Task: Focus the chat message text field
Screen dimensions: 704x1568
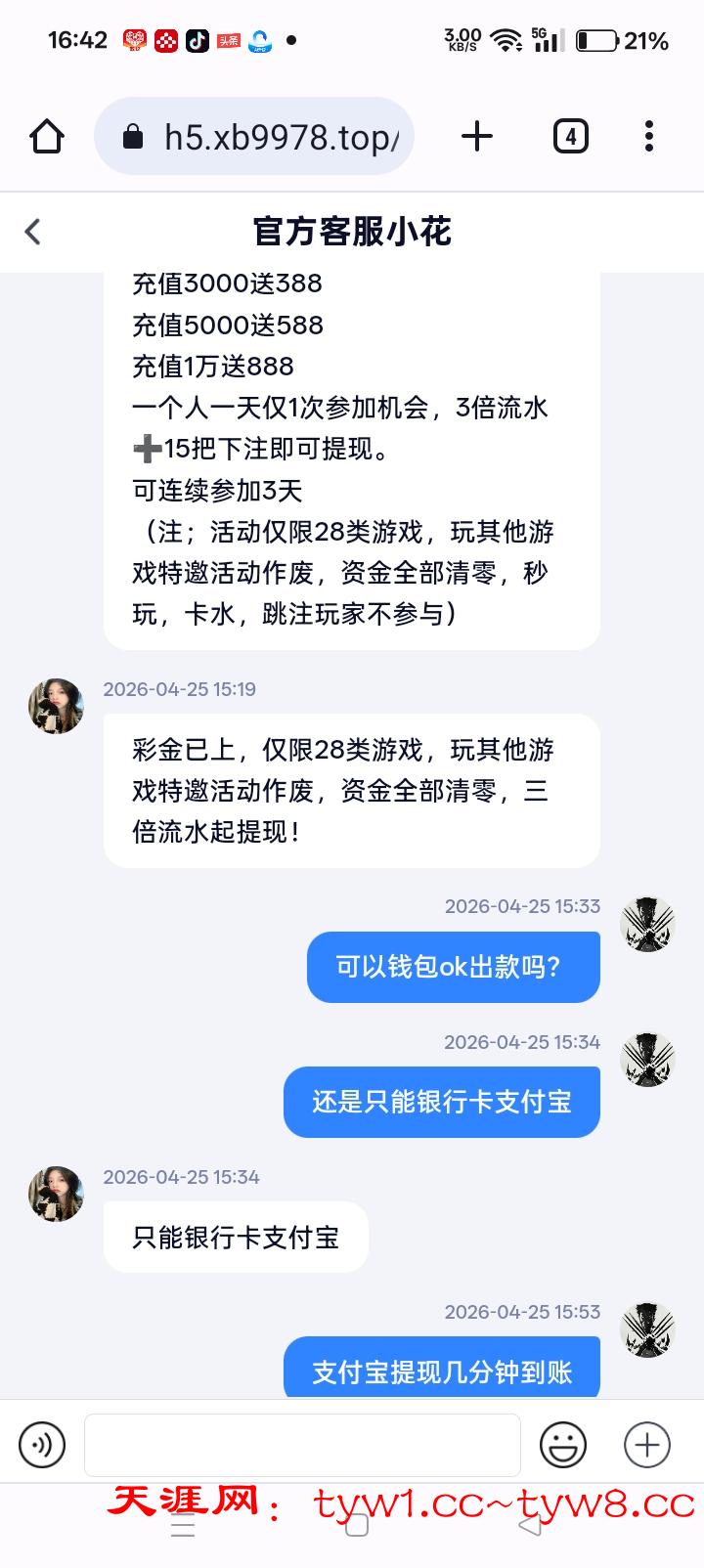Action: (302, 1445)
